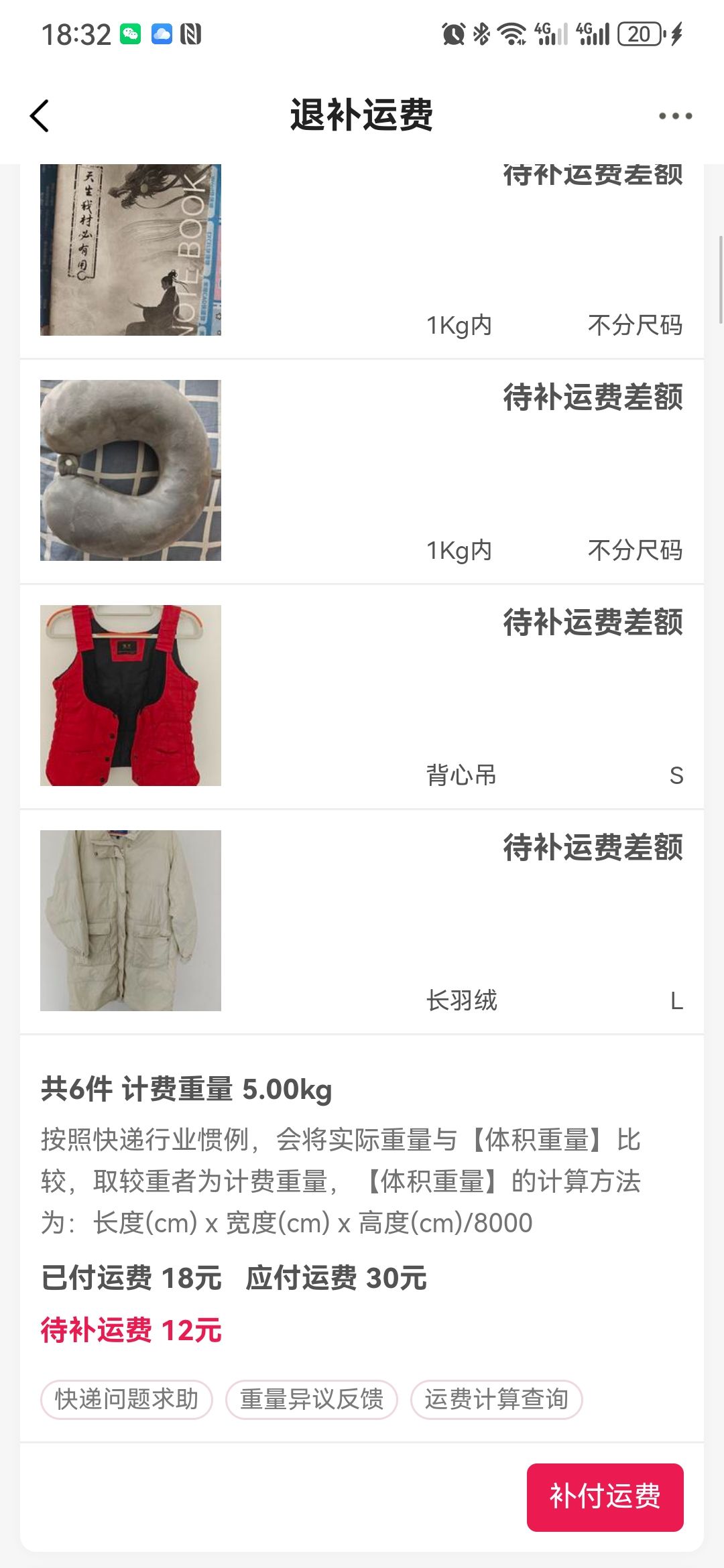Tap 补付运费 to pay shipping difference

605,1496
